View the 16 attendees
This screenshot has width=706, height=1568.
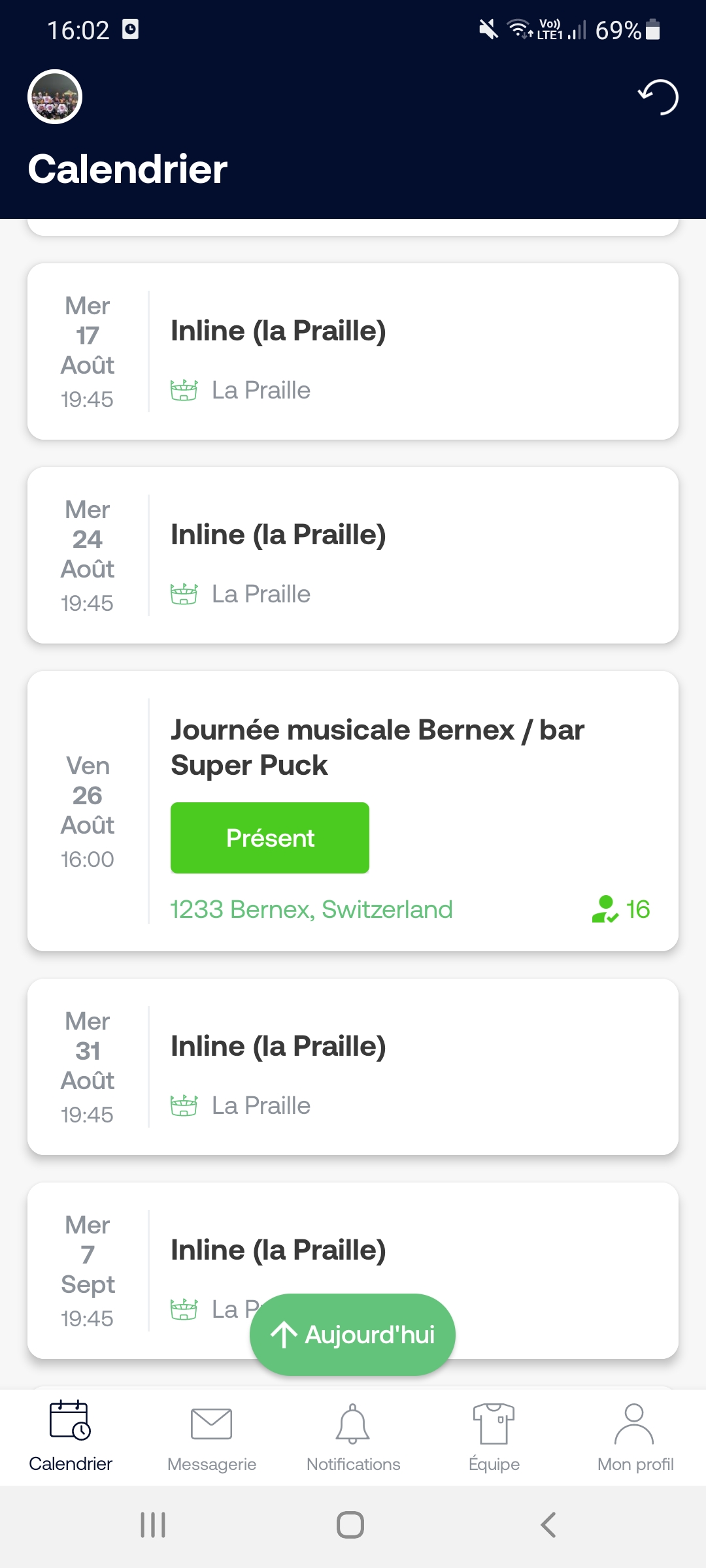pos(621,909)
